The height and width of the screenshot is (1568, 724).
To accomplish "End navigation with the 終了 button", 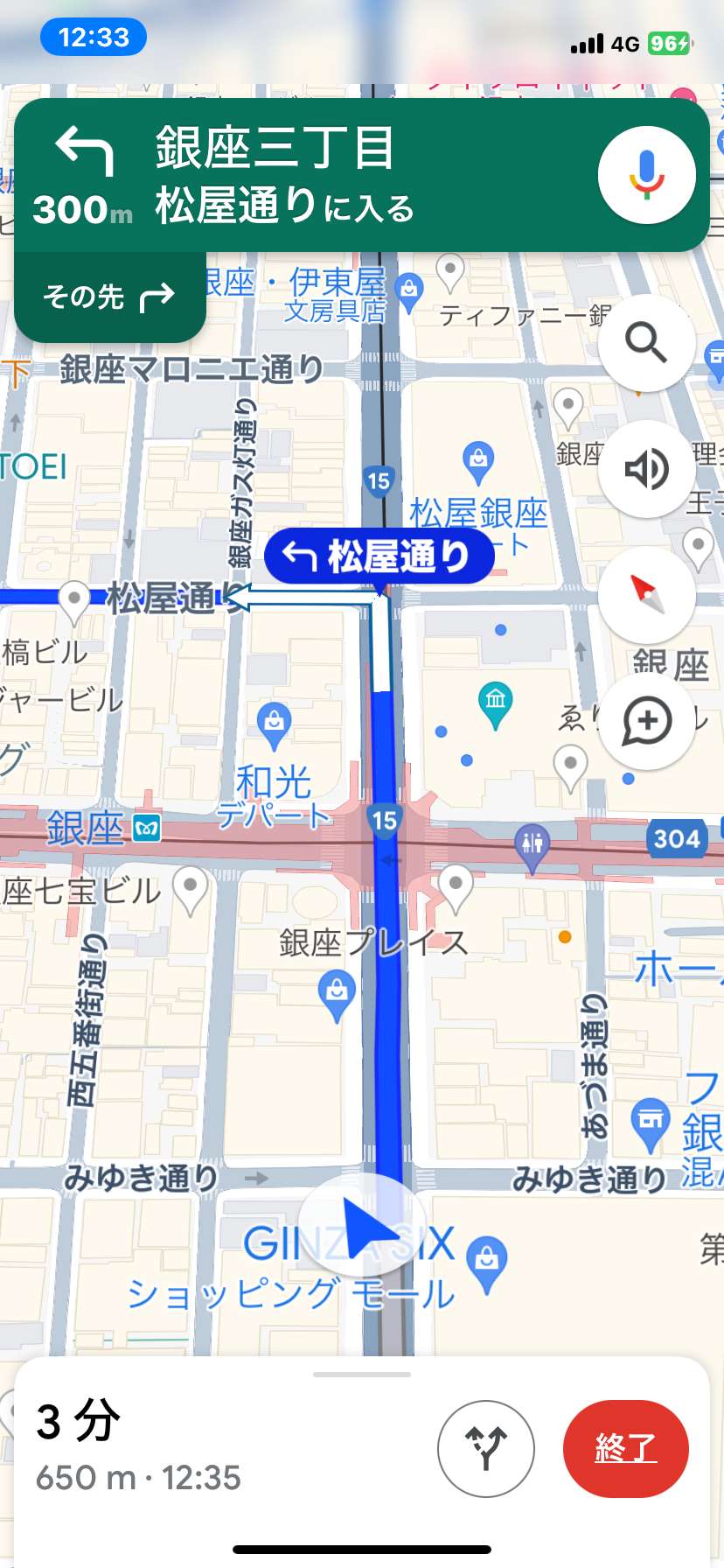I will pos(626,1448).
